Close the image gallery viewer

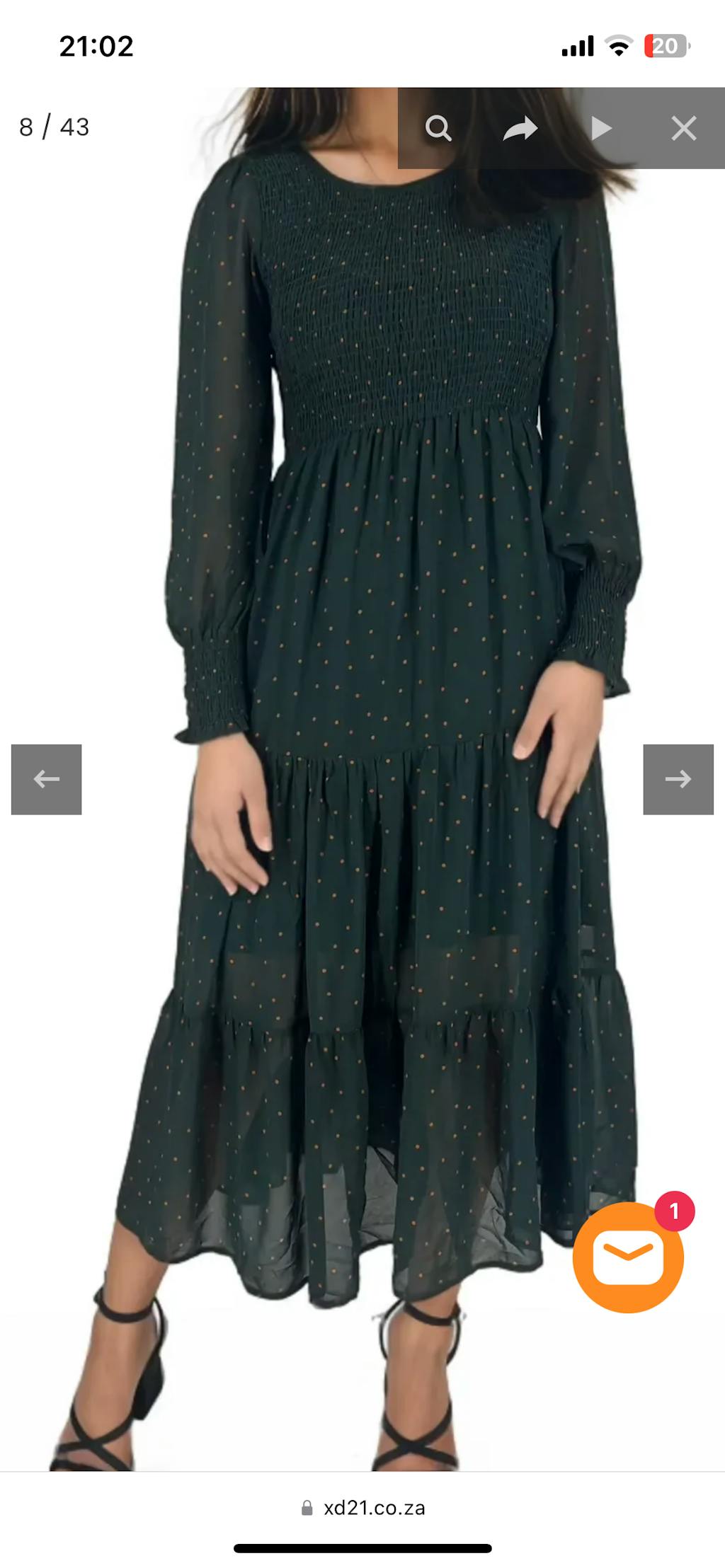coord(683,128)
